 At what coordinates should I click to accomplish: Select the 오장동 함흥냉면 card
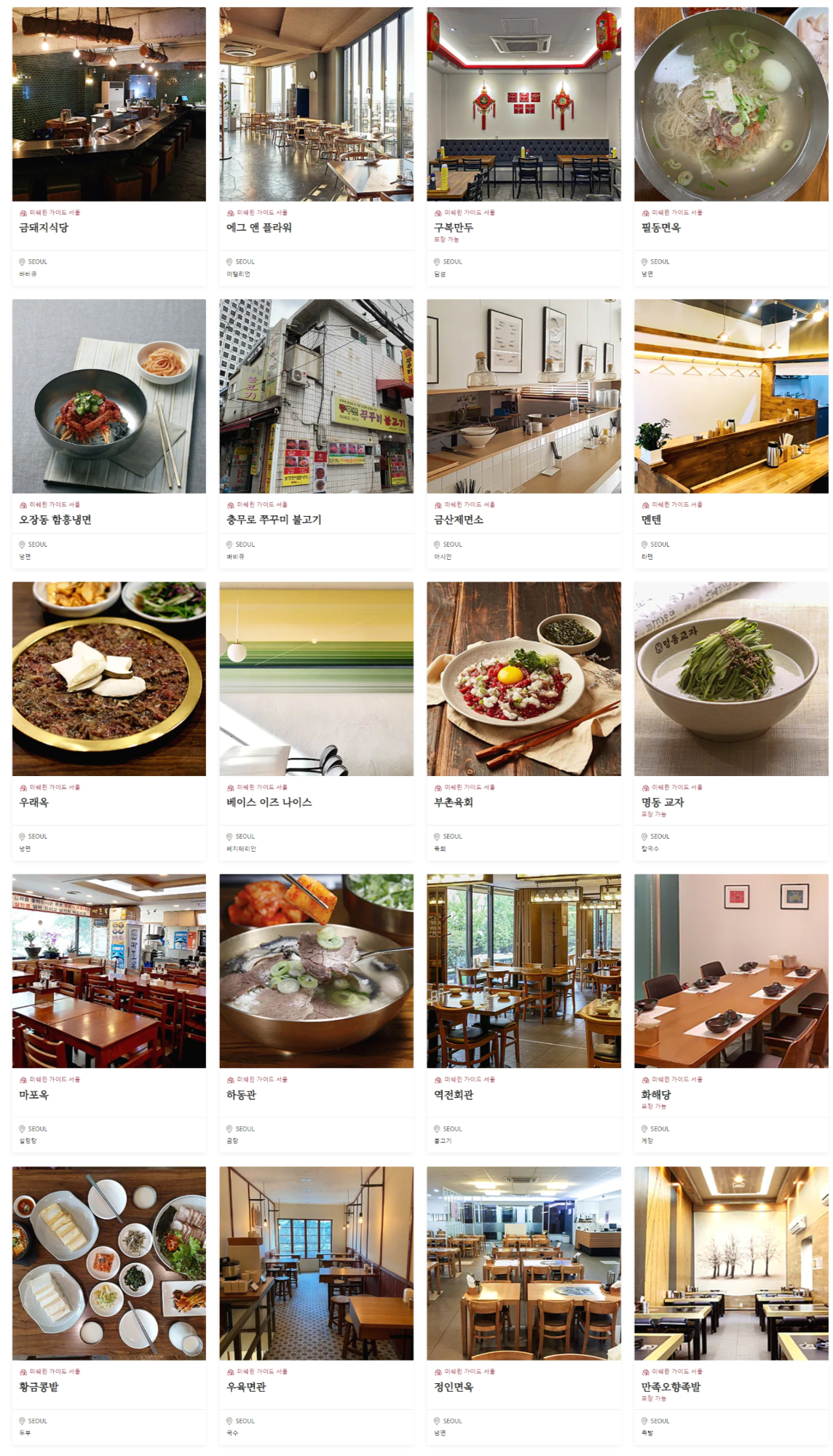(x=55, y=520)
